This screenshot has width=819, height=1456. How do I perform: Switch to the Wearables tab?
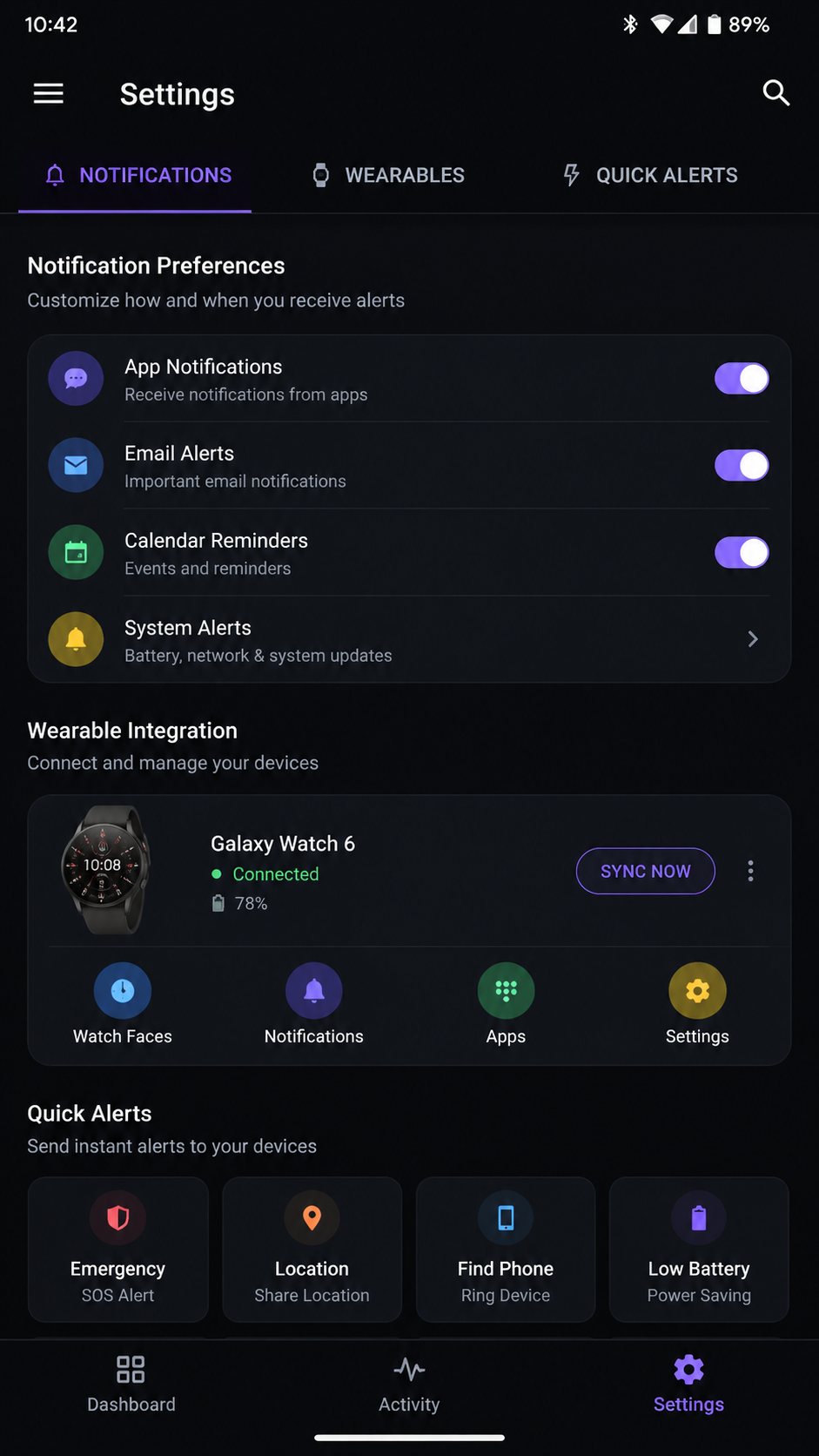tap(388, 175)
